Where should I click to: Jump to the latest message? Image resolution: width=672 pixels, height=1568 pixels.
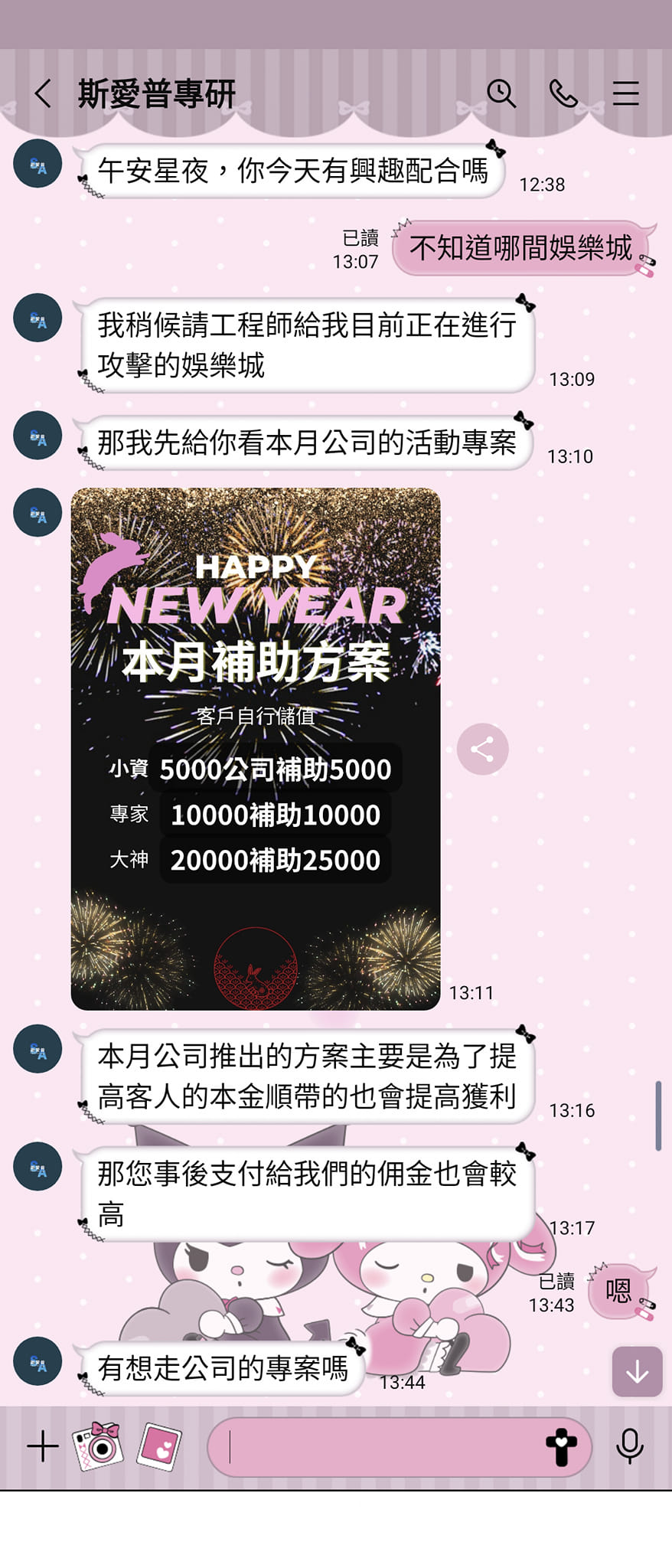(637, 1372)
